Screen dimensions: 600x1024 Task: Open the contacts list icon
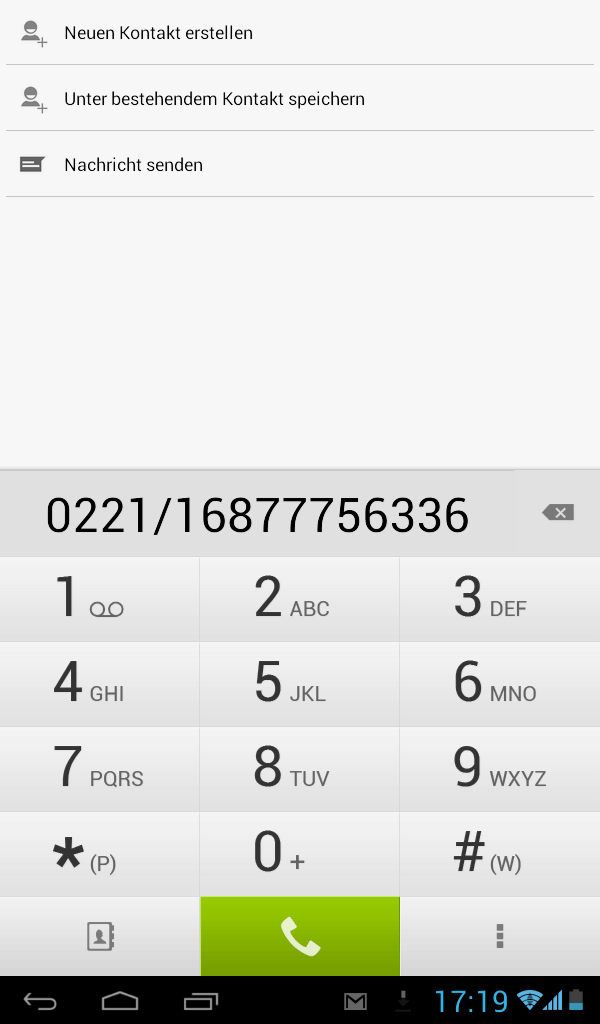100,936
